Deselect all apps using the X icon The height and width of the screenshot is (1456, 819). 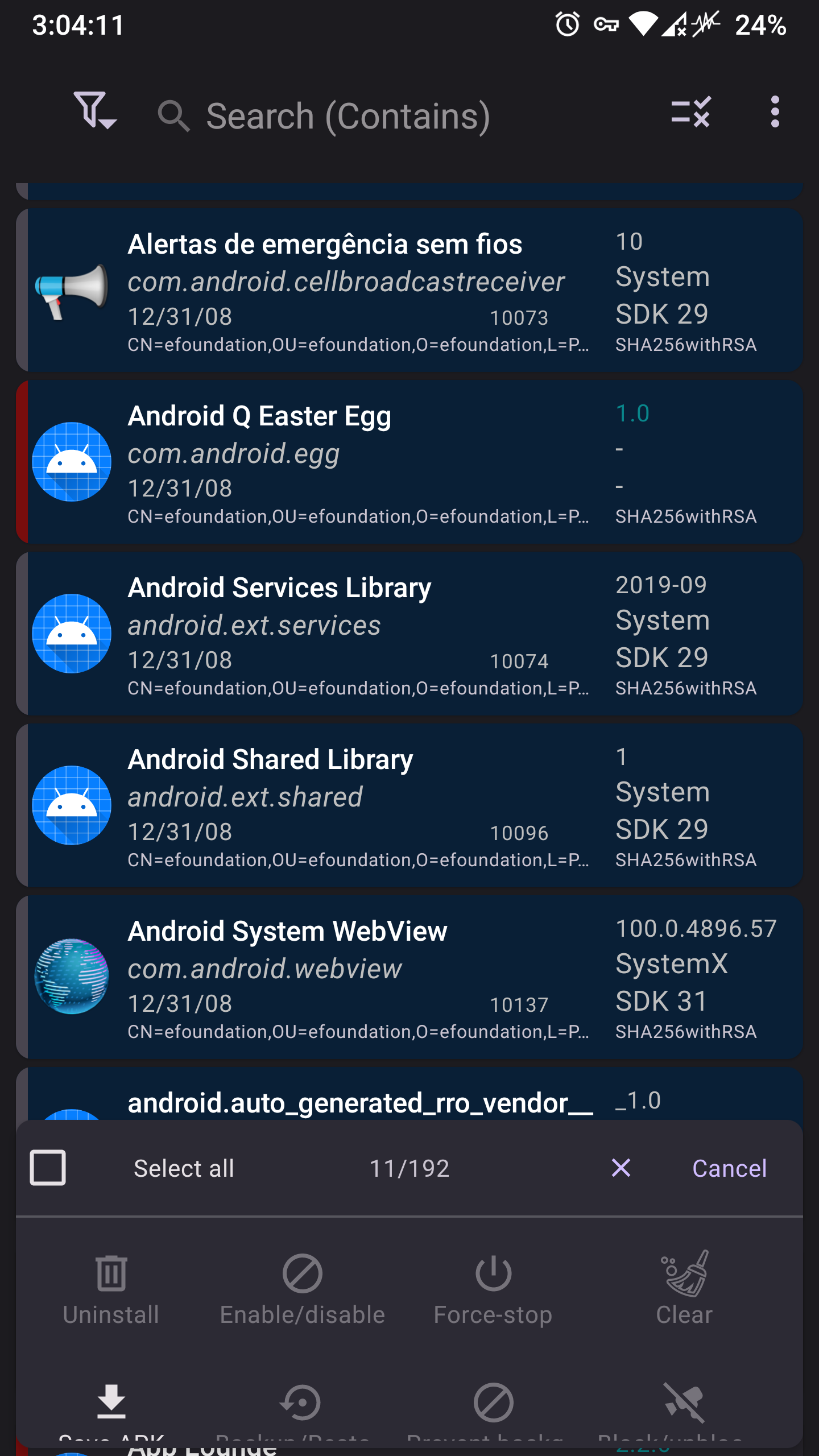[620, 1168]
